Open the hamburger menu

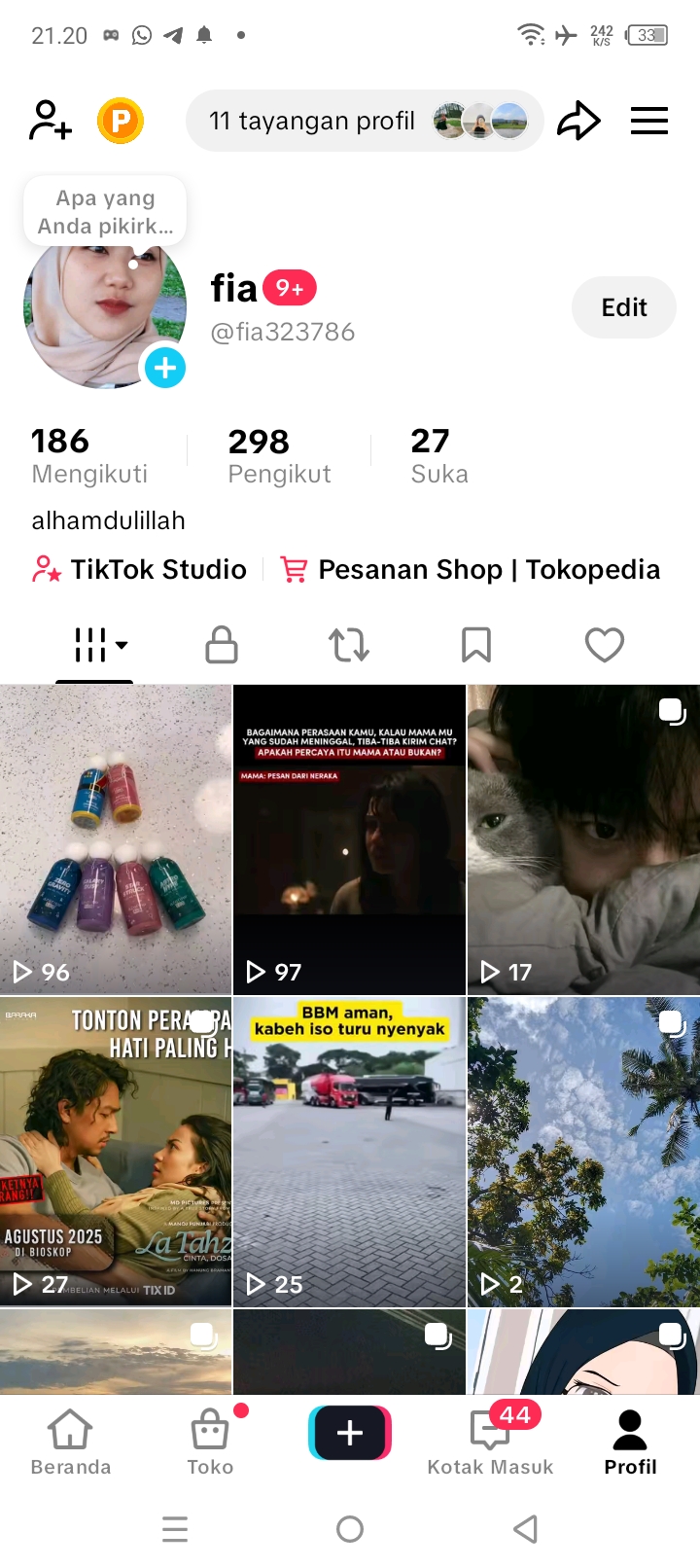(649, 121)
